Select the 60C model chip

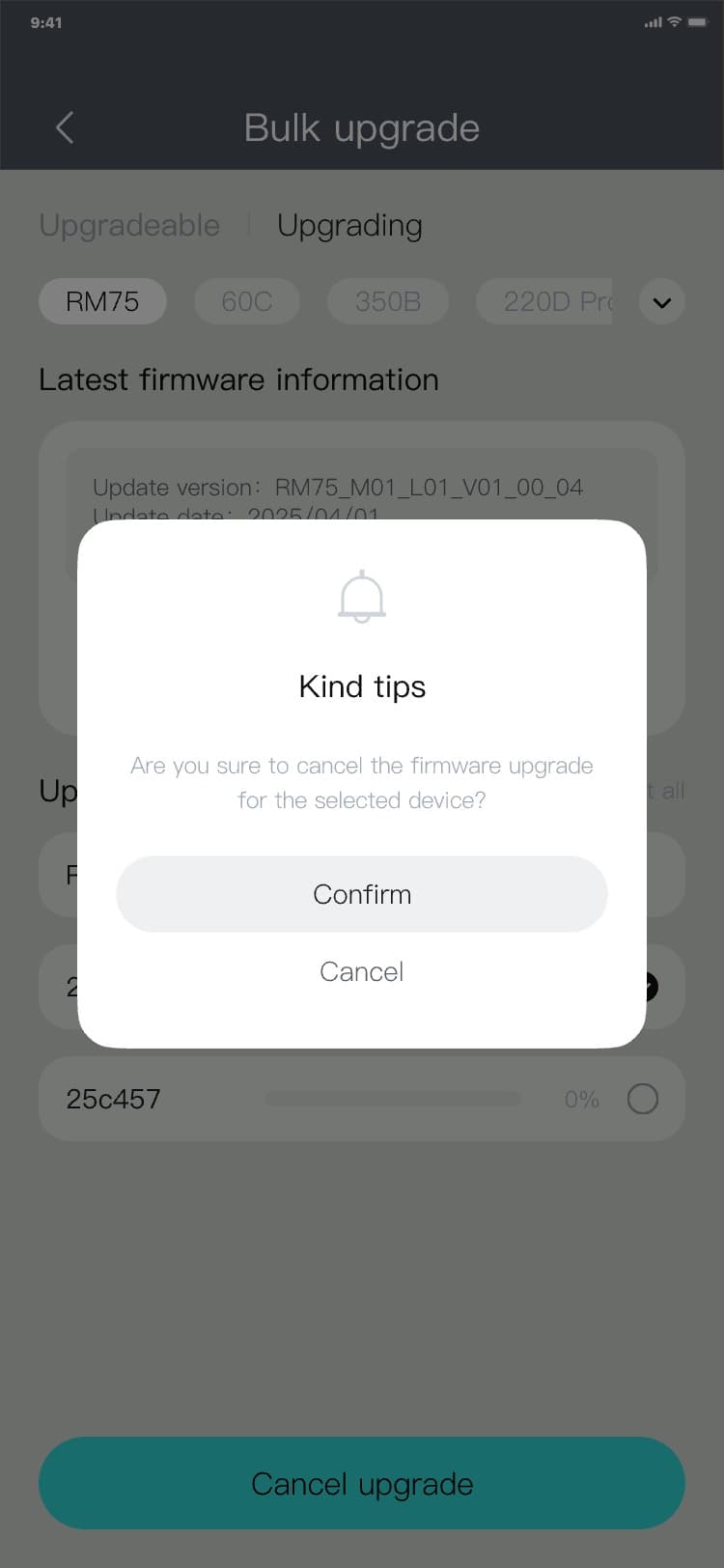(247, 301)
